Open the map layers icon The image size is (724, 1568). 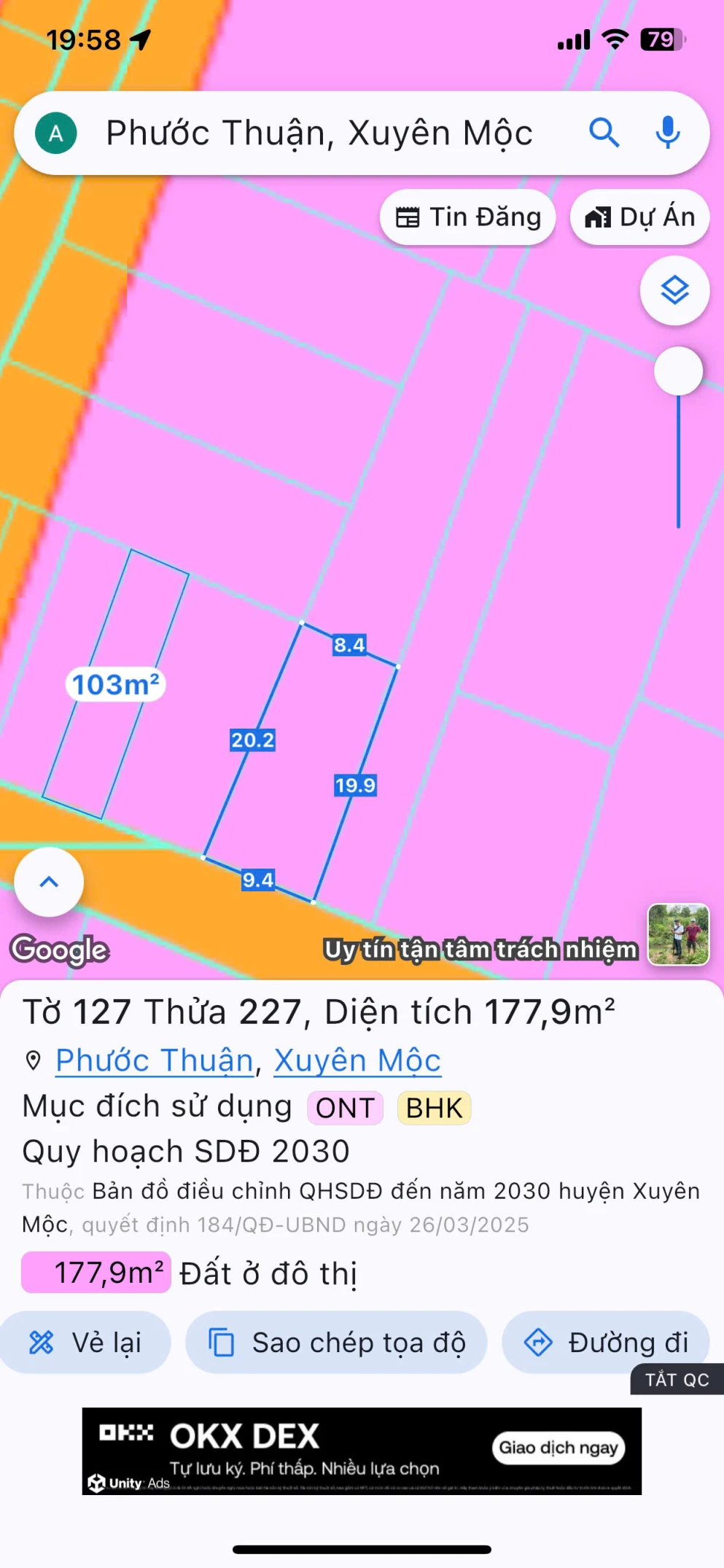coord(674,290)
